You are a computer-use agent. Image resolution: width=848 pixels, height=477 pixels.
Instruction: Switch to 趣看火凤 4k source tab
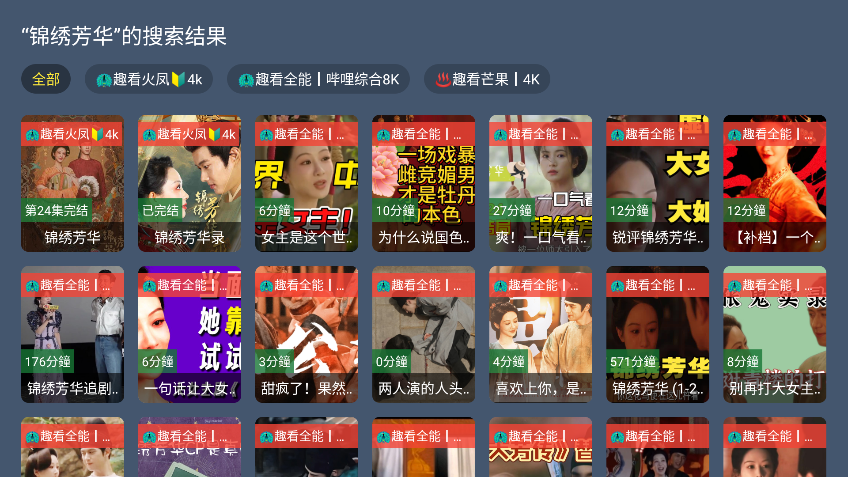pyautogui.click(x=149, y=79)
